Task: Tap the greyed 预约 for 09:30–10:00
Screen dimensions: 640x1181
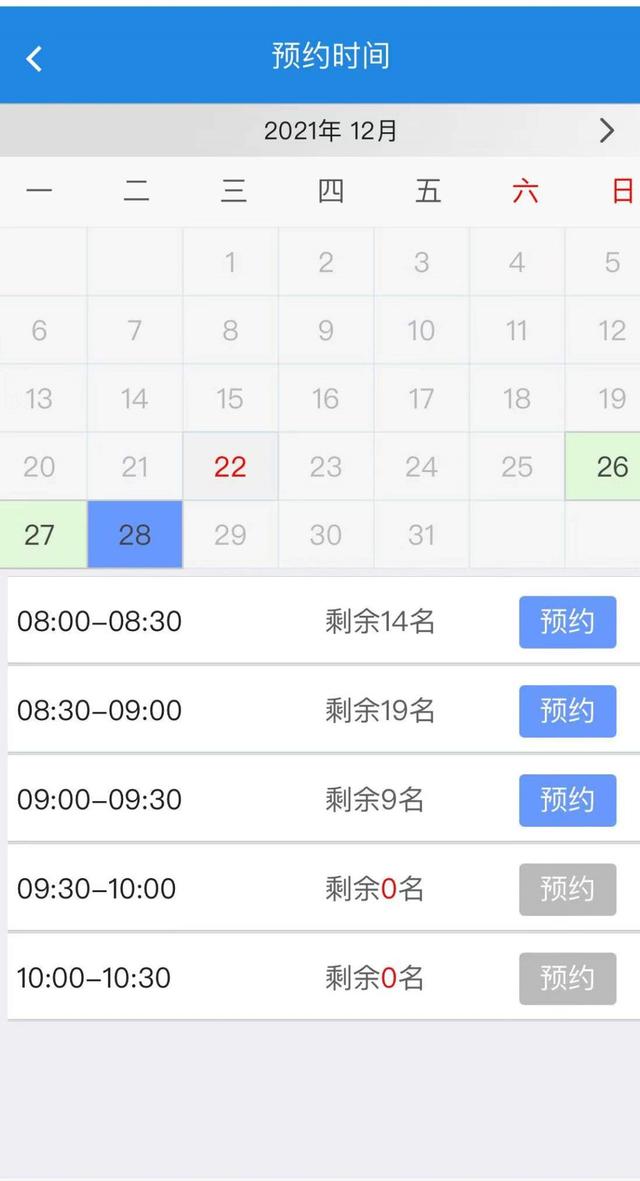Action: [567, 889]
